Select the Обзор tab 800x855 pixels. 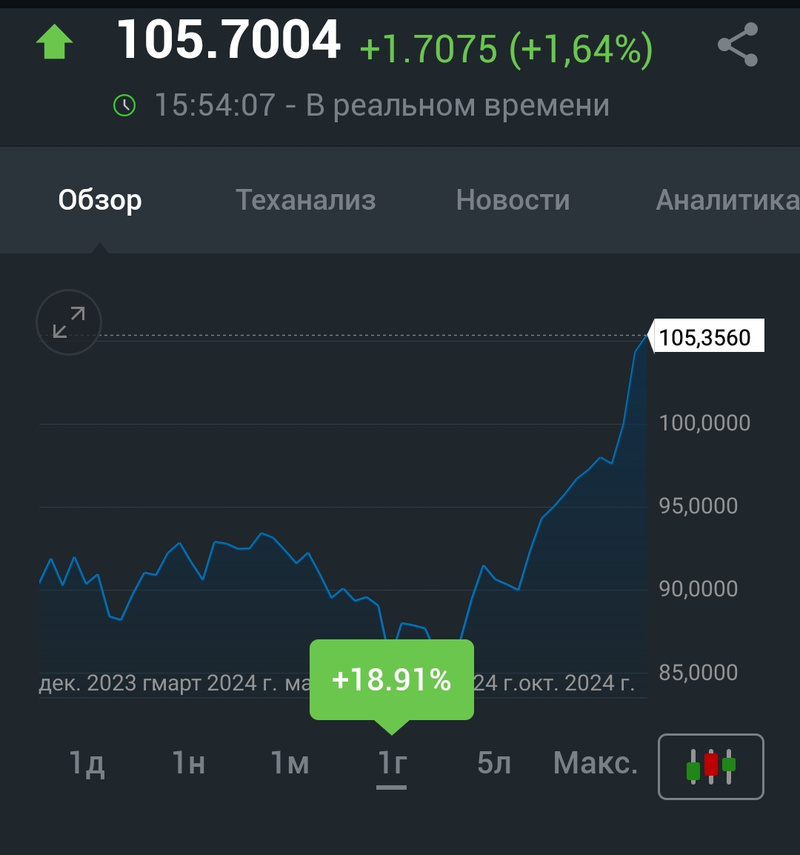pyautogui.click(x=100, y=200)
